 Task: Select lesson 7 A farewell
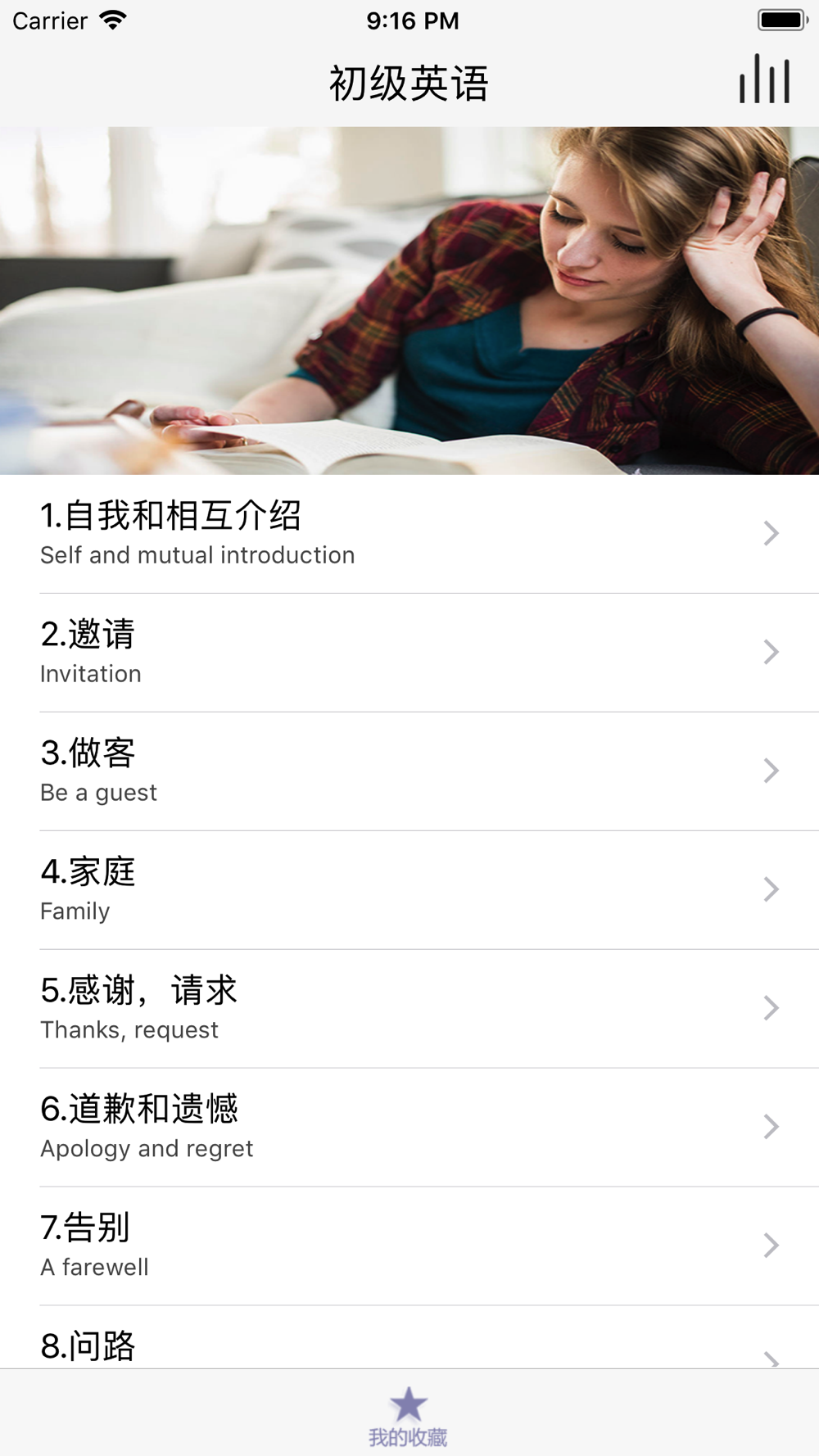pyautogui.click(x=409, y=1246)
